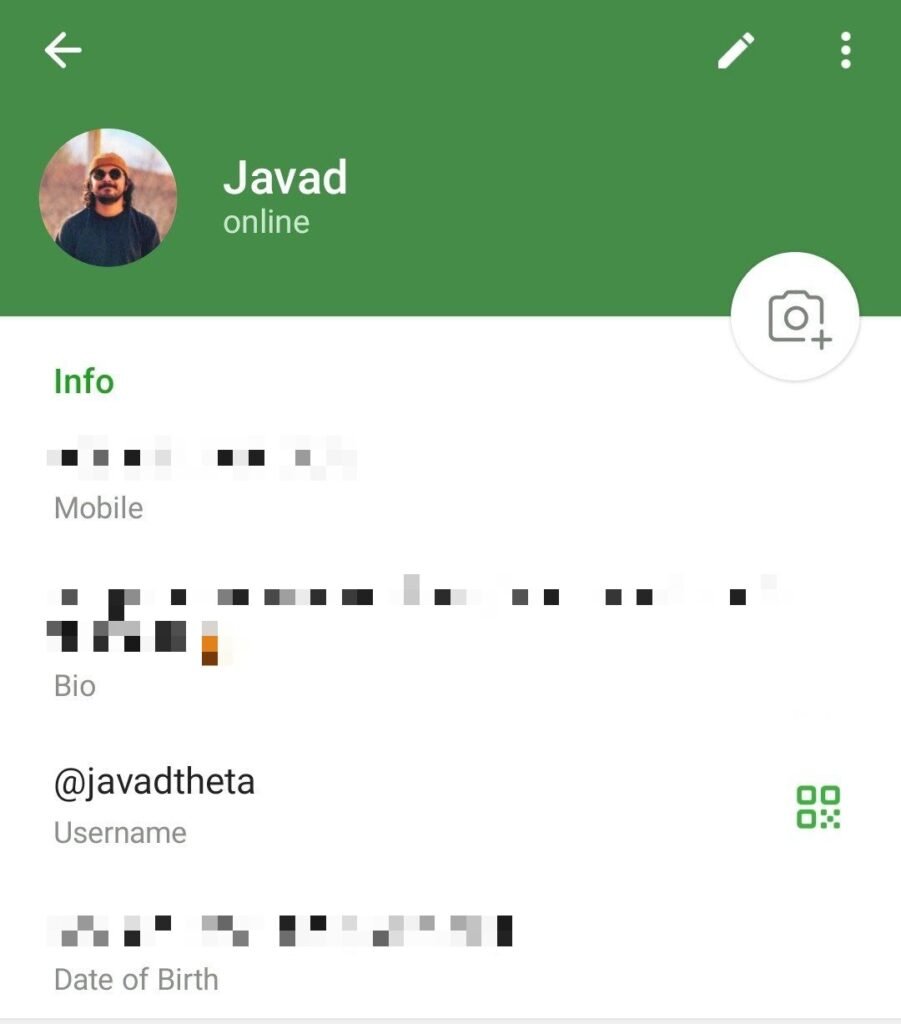Open Javad's profile photo

[108, 197]
